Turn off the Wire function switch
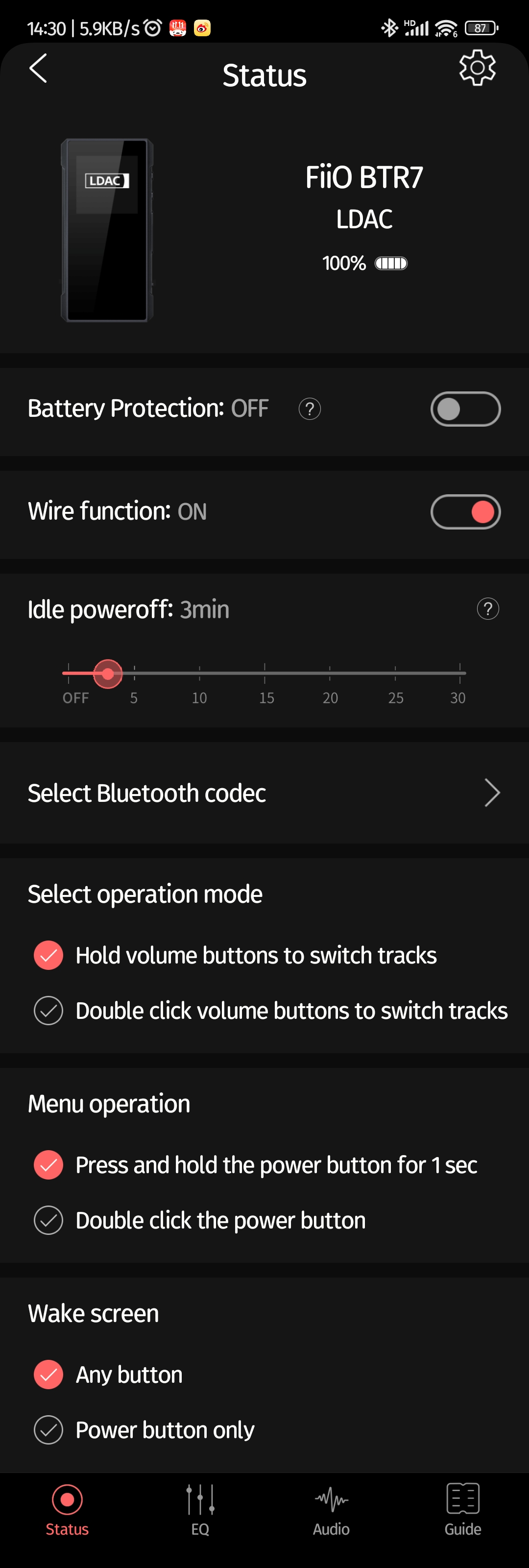 tap(465, 512)
